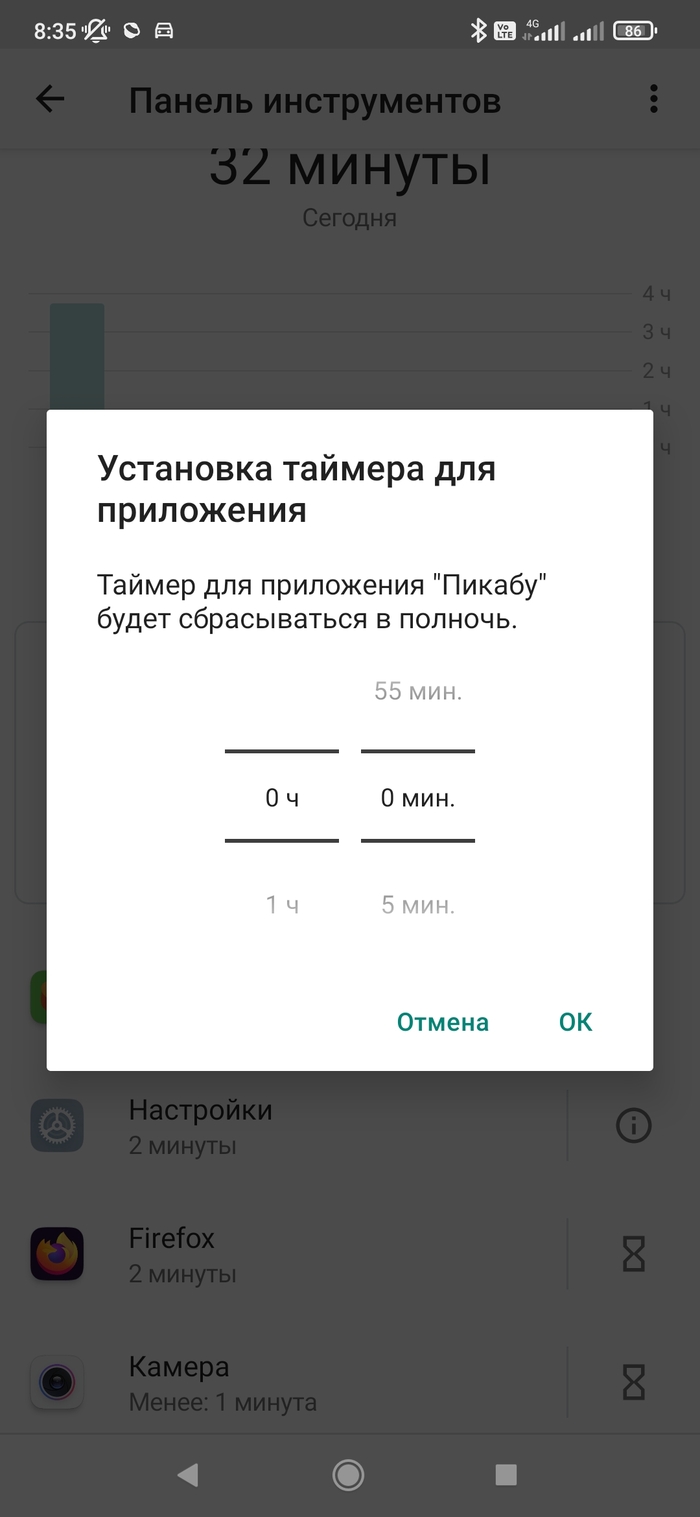
Task: Tap the system back navigation button
Action: tap(187, 1474)
